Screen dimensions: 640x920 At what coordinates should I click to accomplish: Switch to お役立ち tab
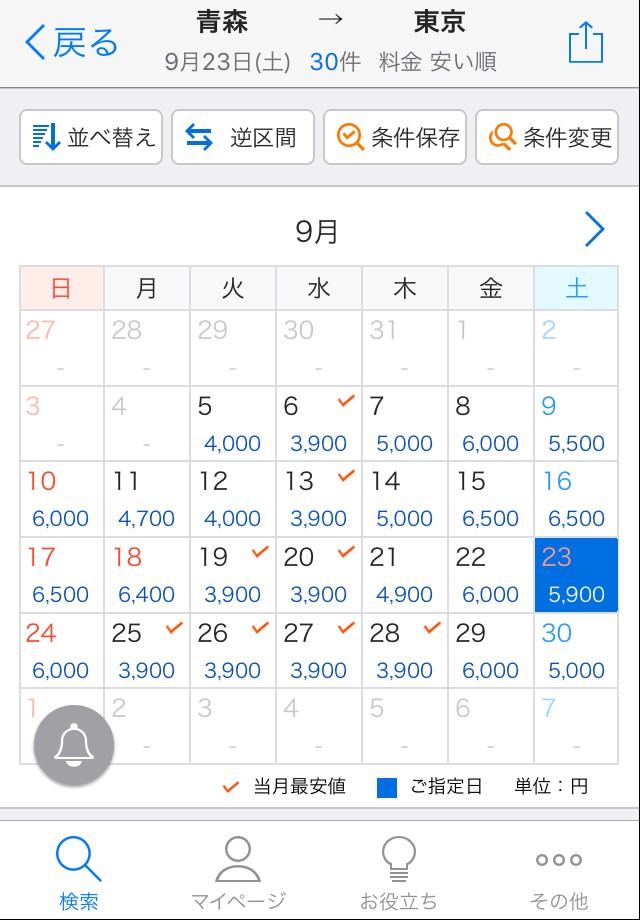pos(398,872)
